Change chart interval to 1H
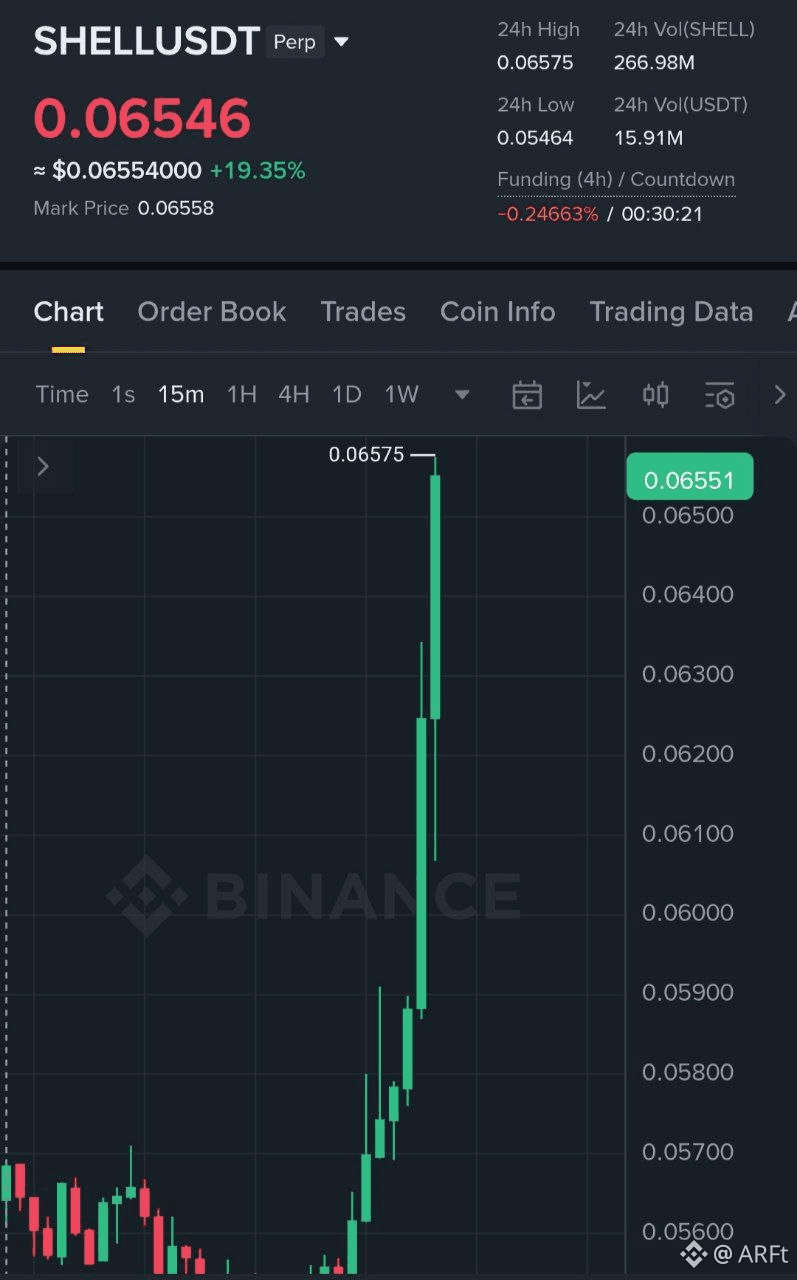Screen dimensions: 797x1280 click(242, 395)
